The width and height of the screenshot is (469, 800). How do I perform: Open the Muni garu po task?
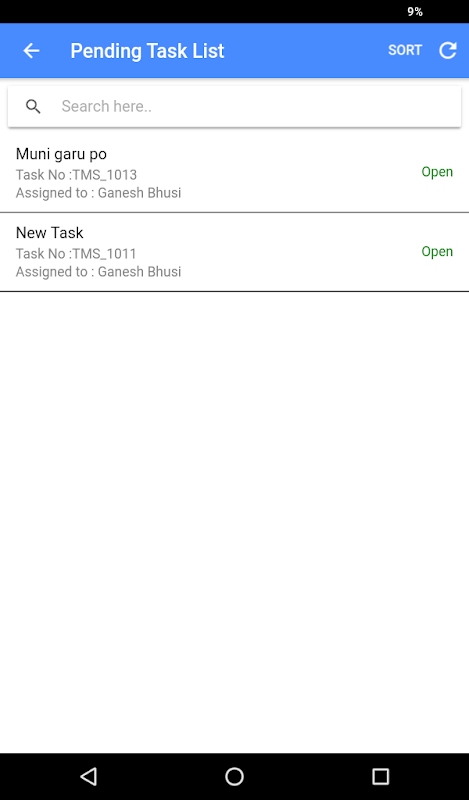[x=234, y=173]
